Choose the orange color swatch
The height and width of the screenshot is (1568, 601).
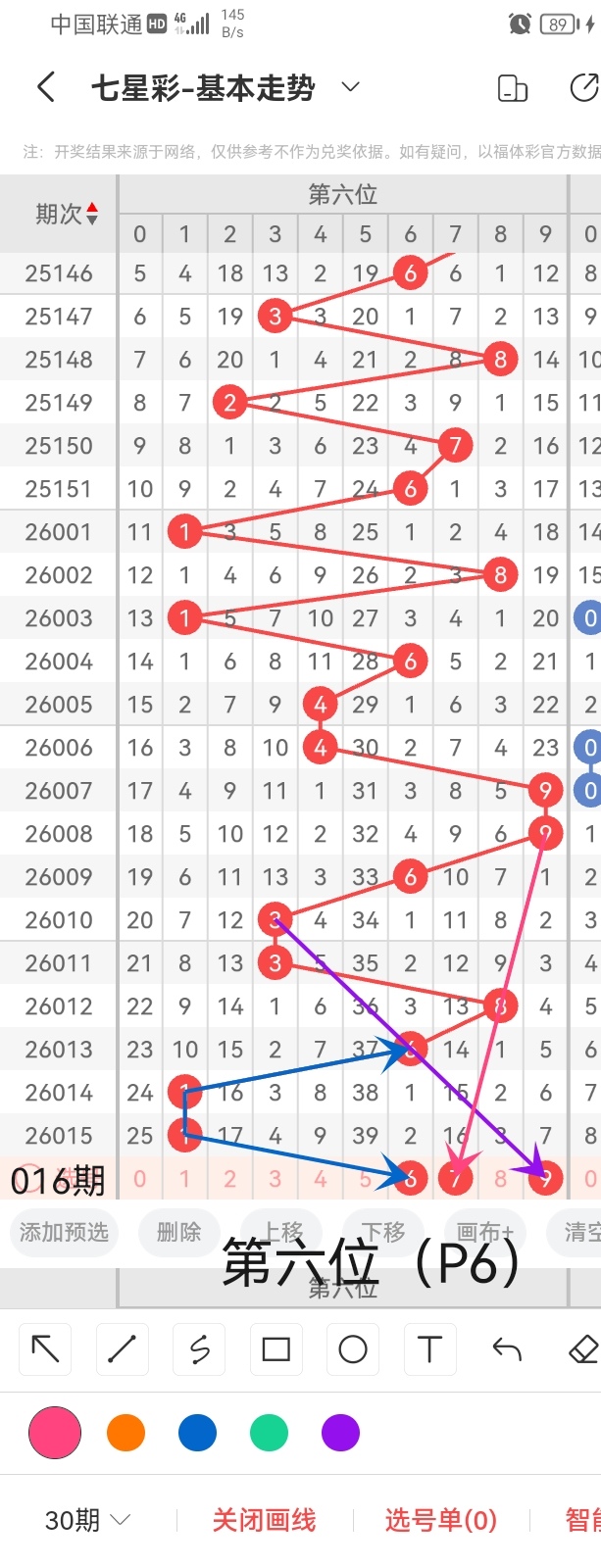tap(125, 1433)
